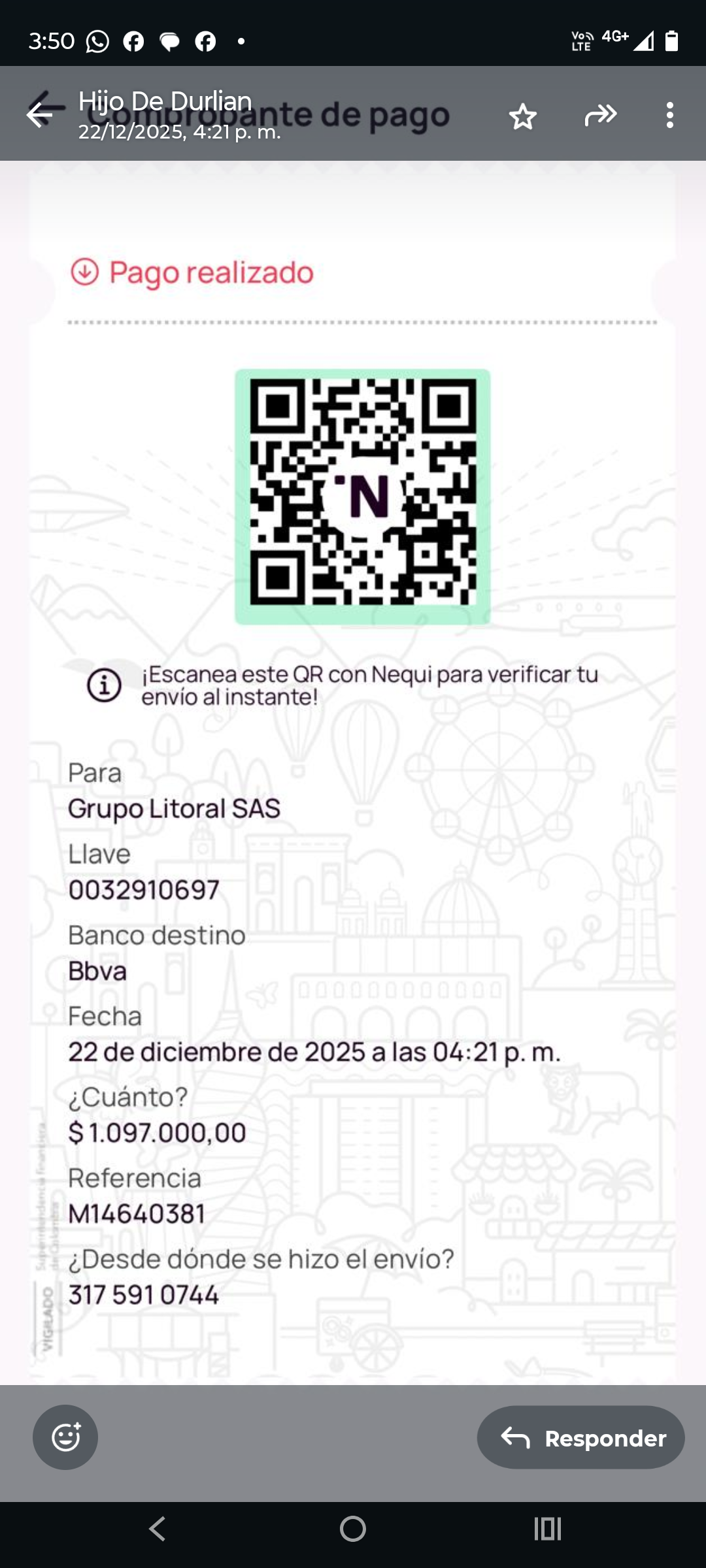Viewport: 706px width, 1568px height.
Task: Tap the Responder button
Action: [x=580, y=1437]
